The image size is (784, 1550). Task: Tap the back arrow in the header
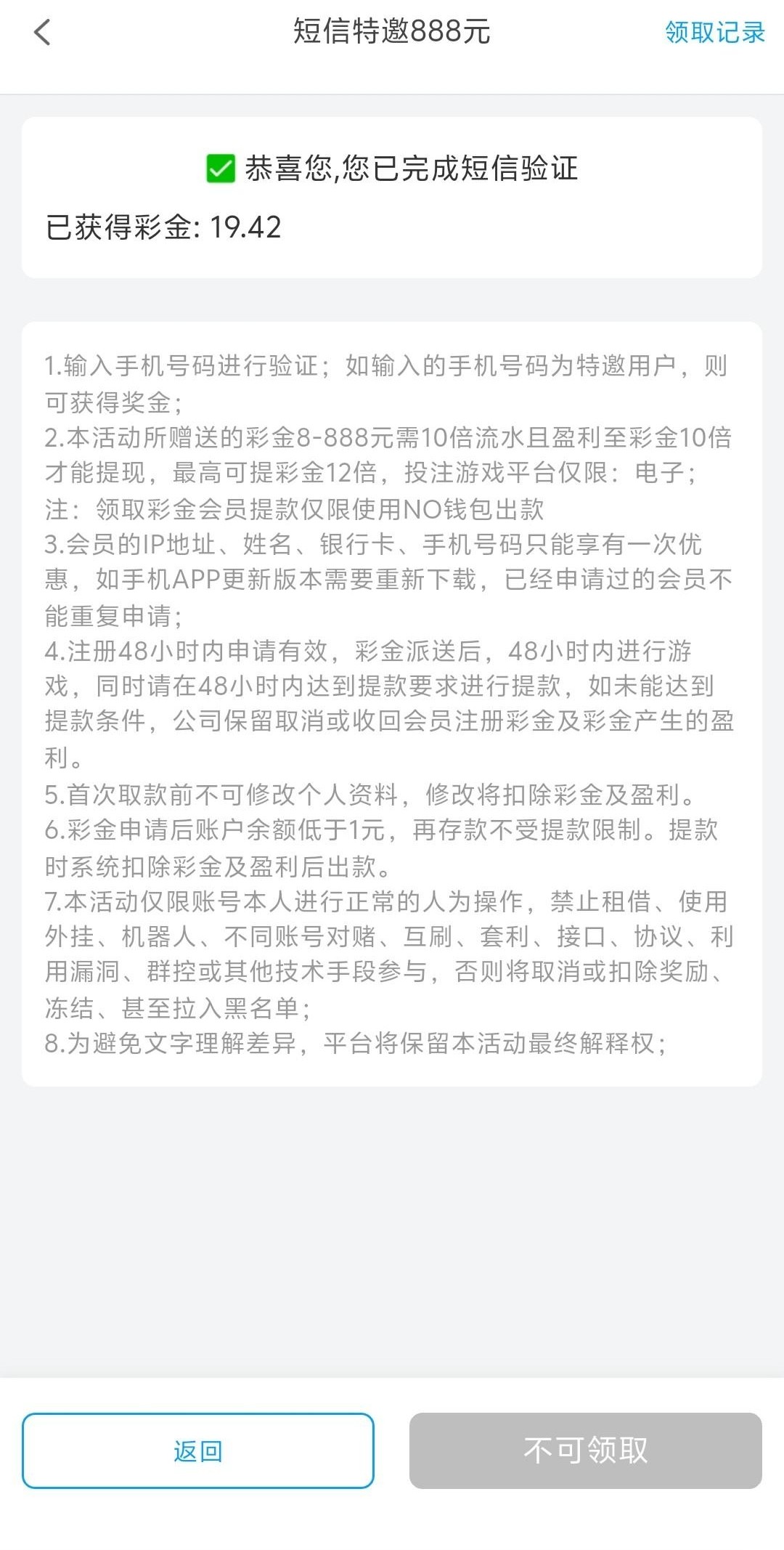43,33
